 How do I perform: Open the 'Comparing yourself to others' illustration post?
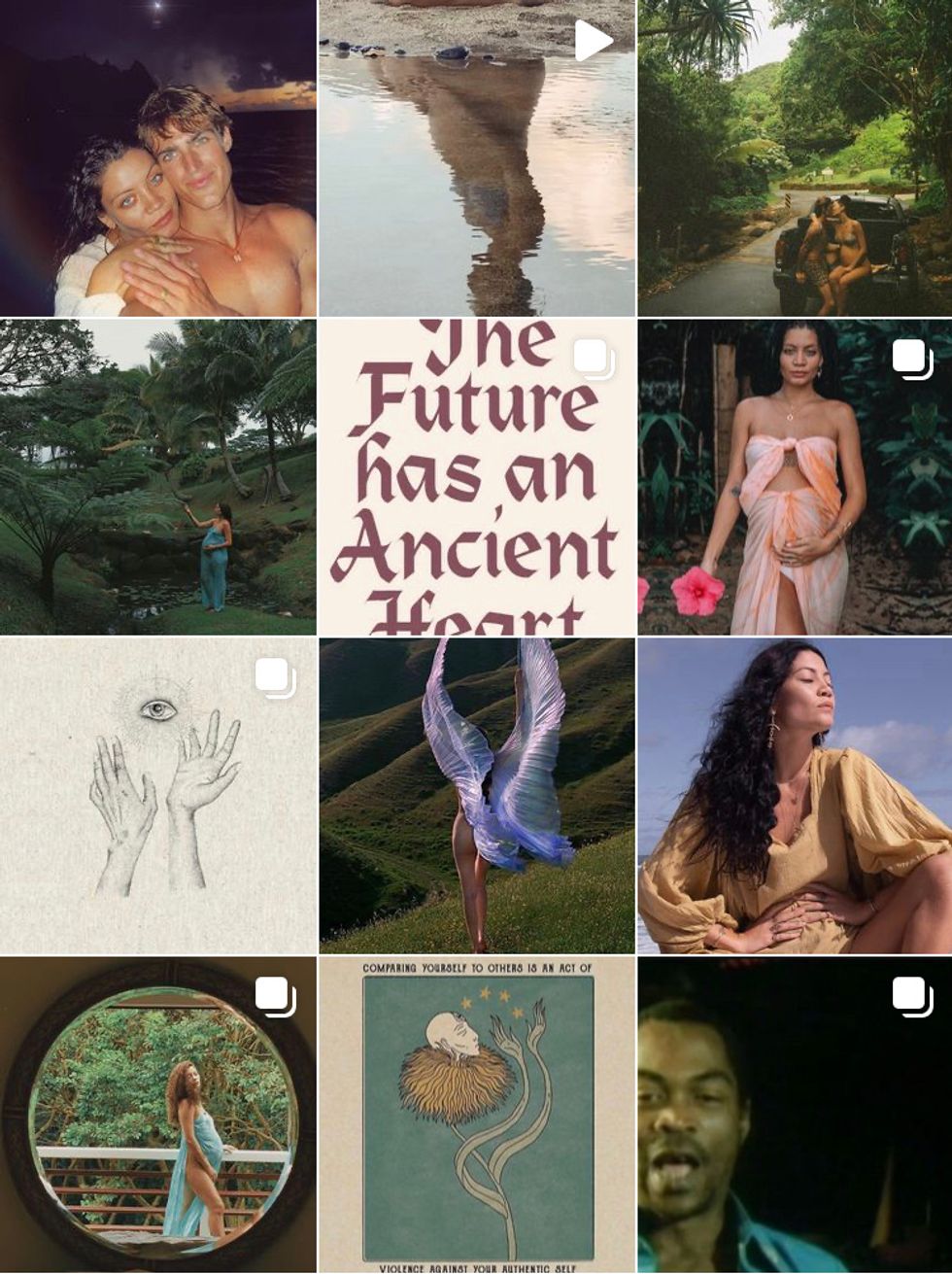(x=476, y=1114)
